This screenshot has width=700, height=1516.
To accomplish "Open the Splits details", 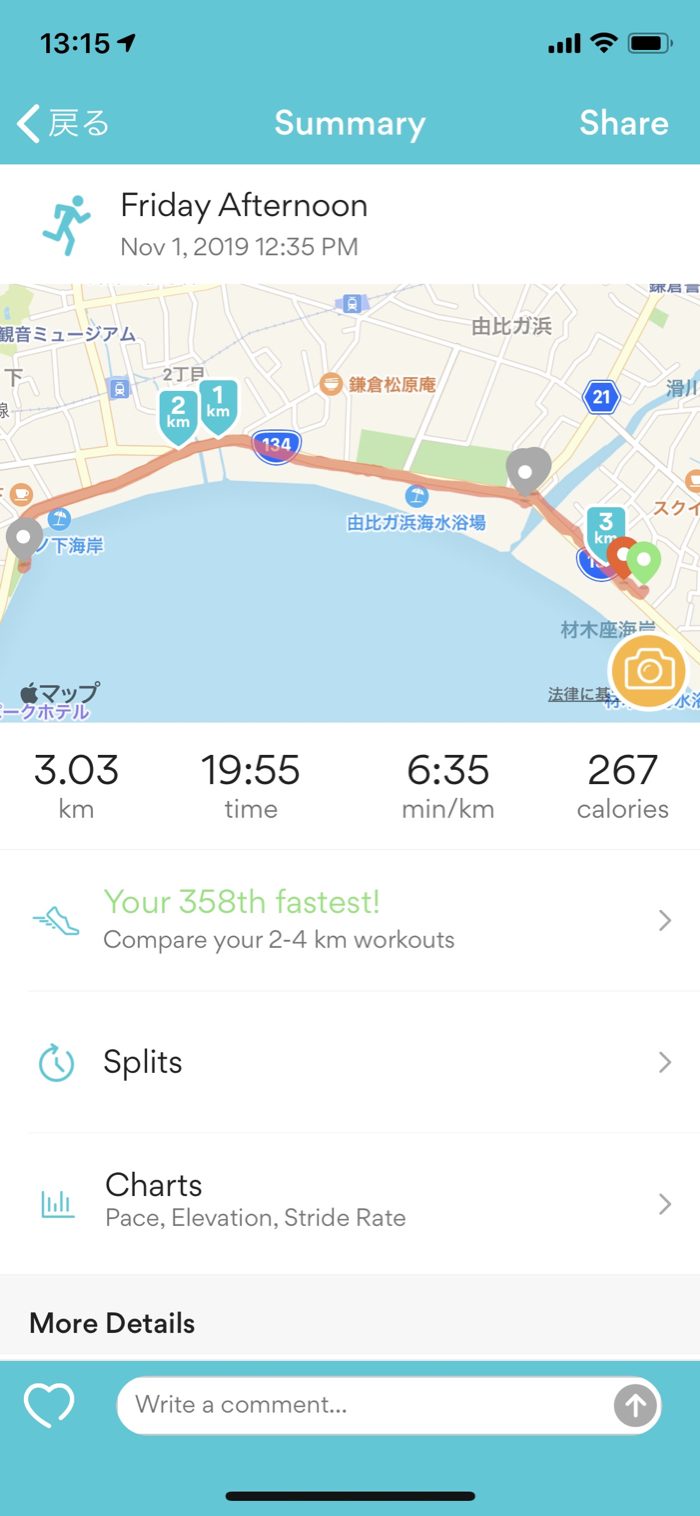I will point(350,1062).
